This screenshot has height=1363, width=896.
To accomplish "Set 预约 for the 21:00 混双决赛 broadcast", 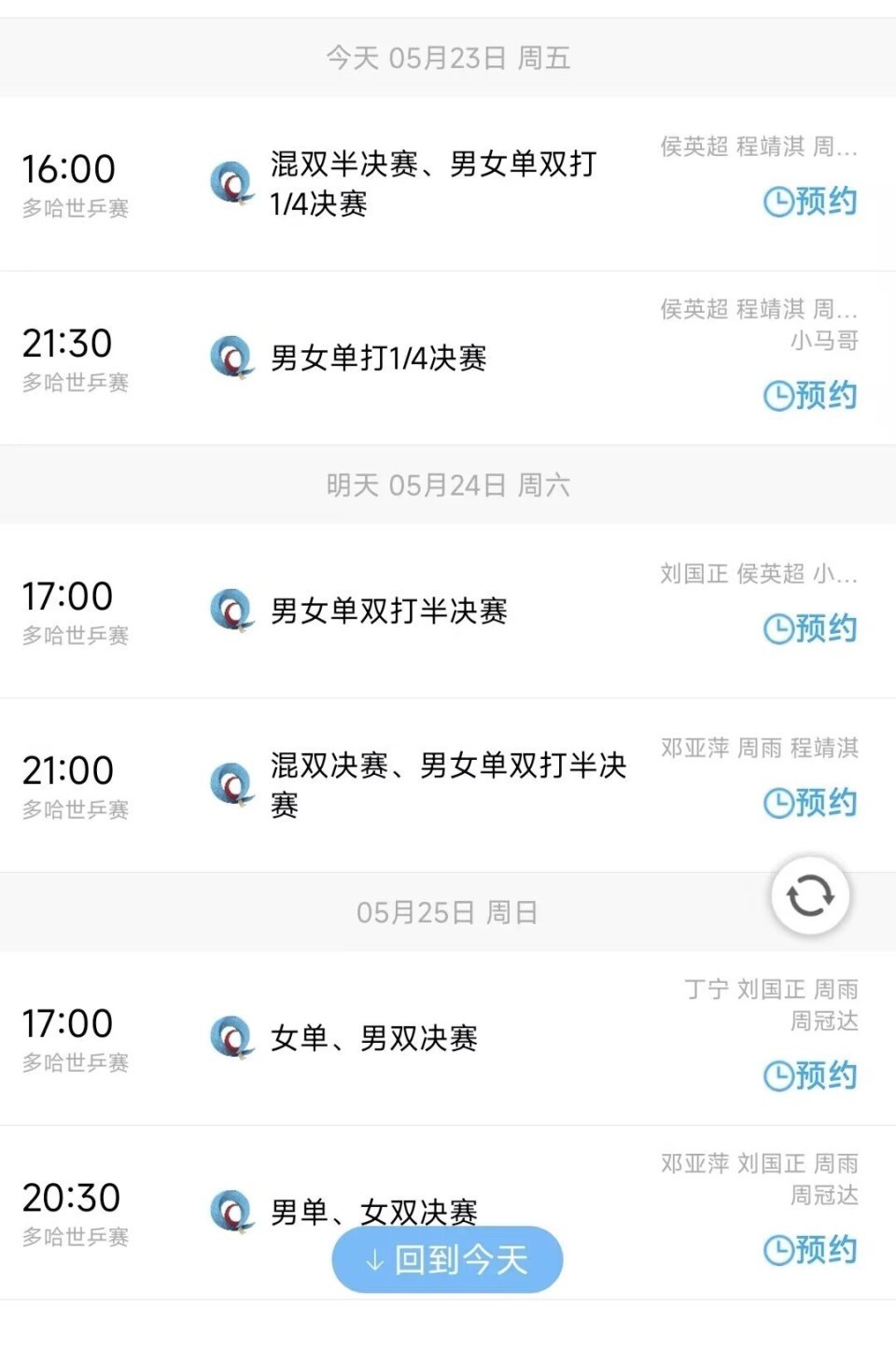I will point(810,803).
